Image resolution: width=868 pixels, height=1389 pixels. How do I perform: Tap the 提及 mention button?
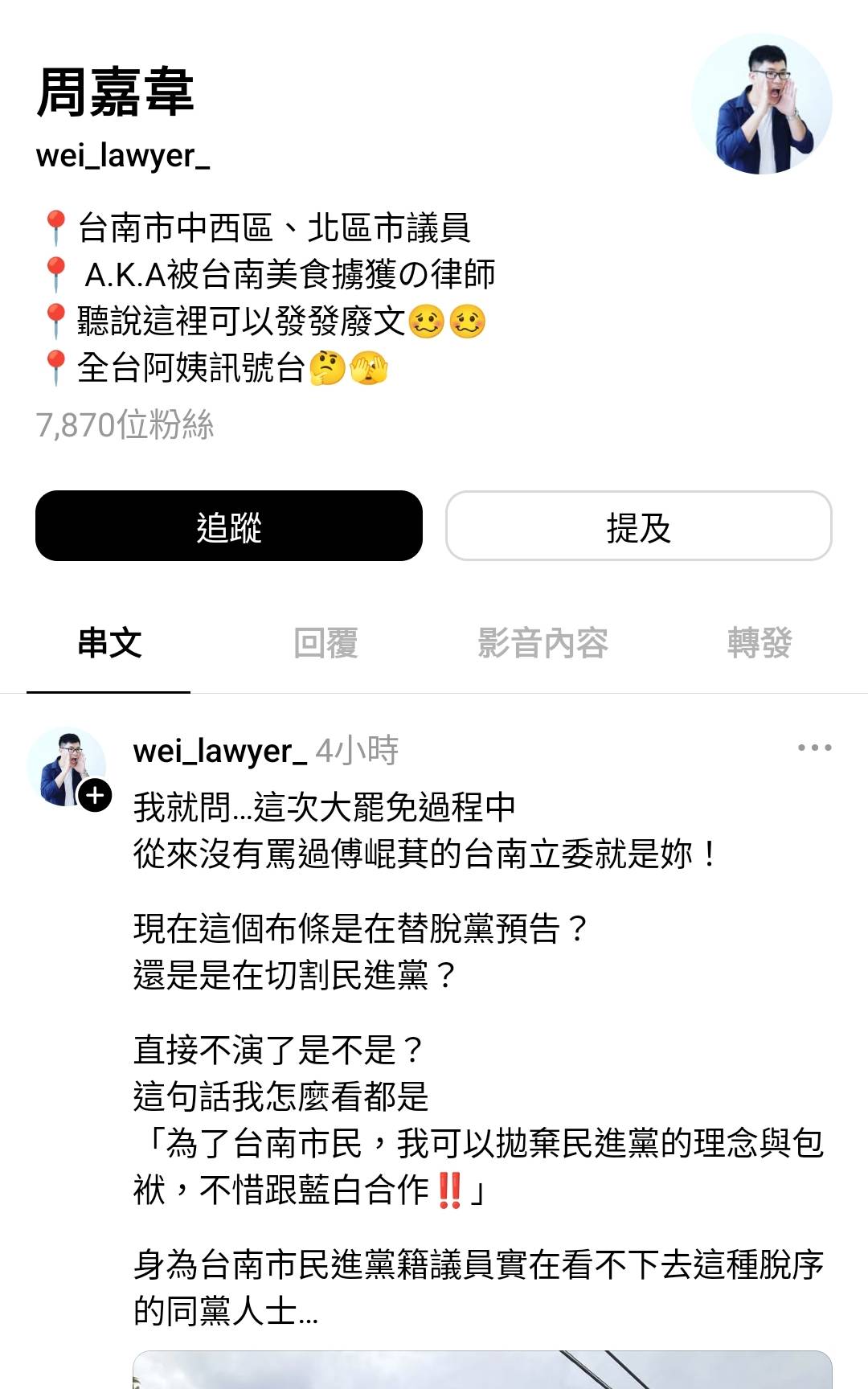pos(638,526)
